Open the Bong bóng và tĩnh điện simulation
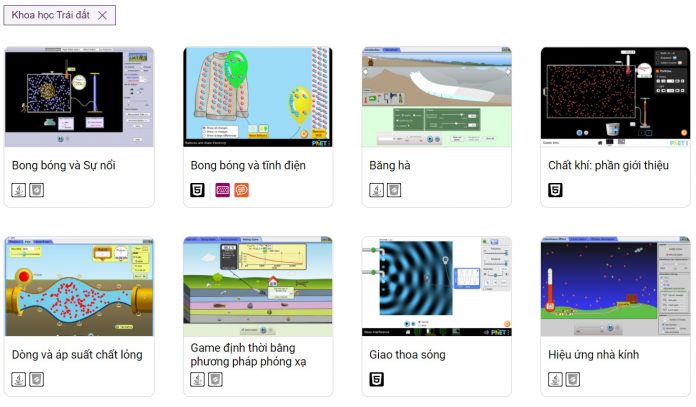The image size is (696, 407). pos(258,98)
